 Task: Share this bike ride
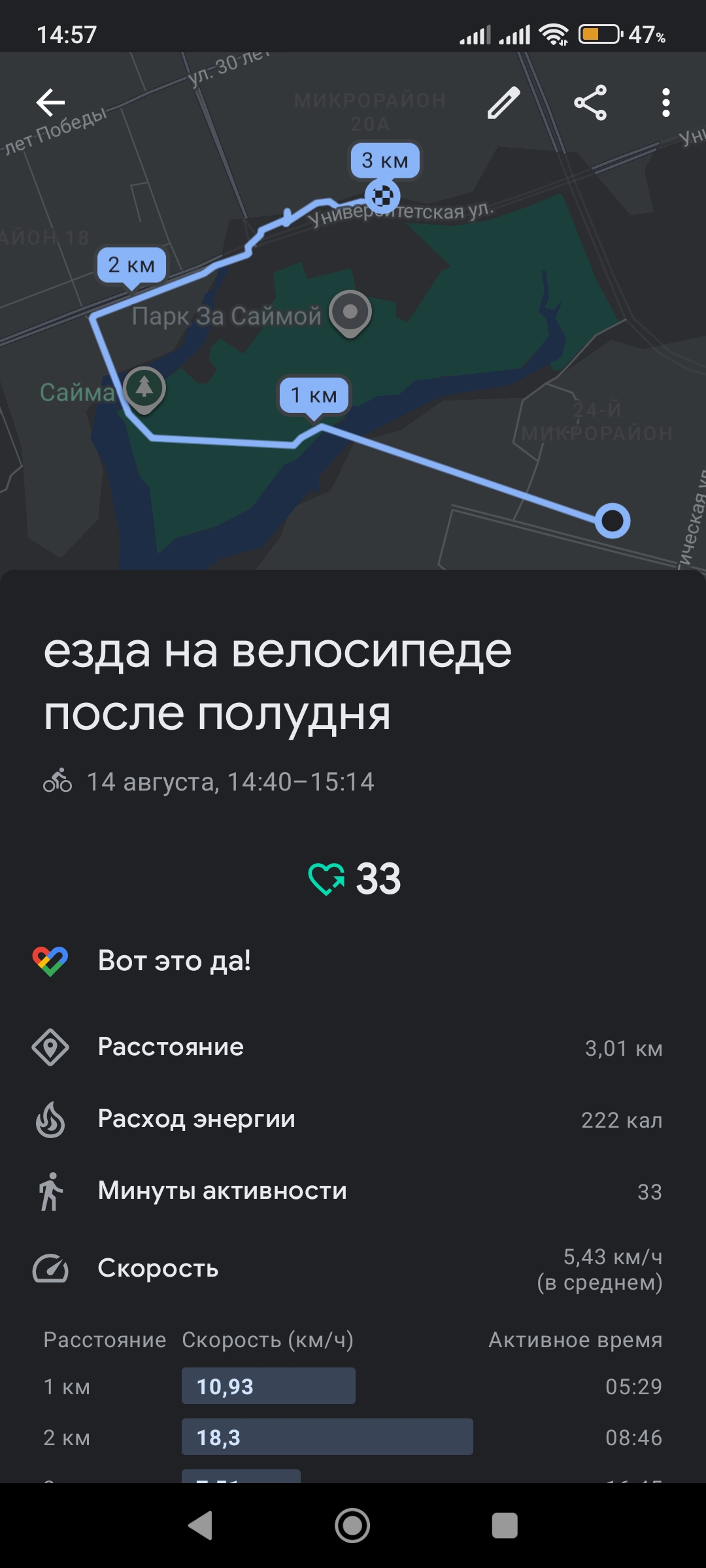coord(590,103)
